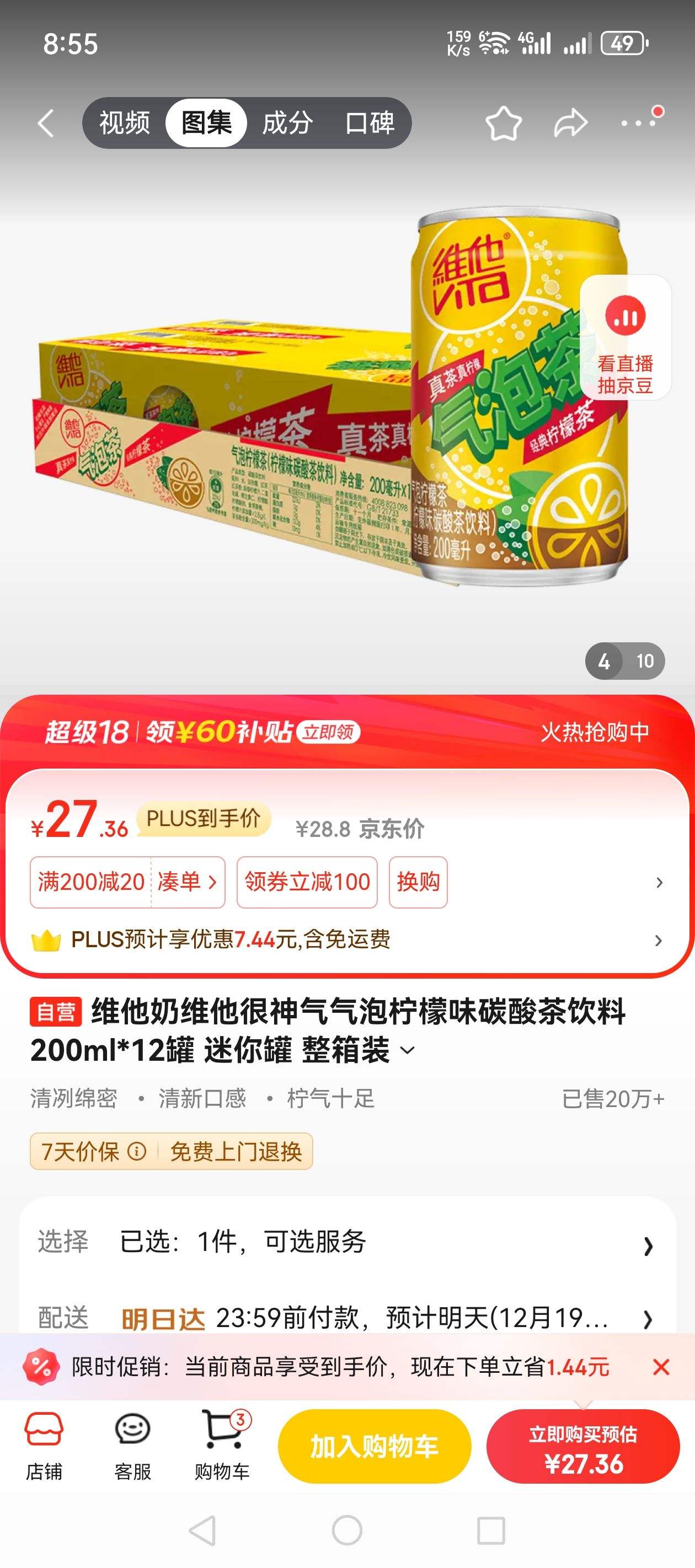Select the 换购 promotion option
This screenshot has width=695, height=1568.
point(419,882)
